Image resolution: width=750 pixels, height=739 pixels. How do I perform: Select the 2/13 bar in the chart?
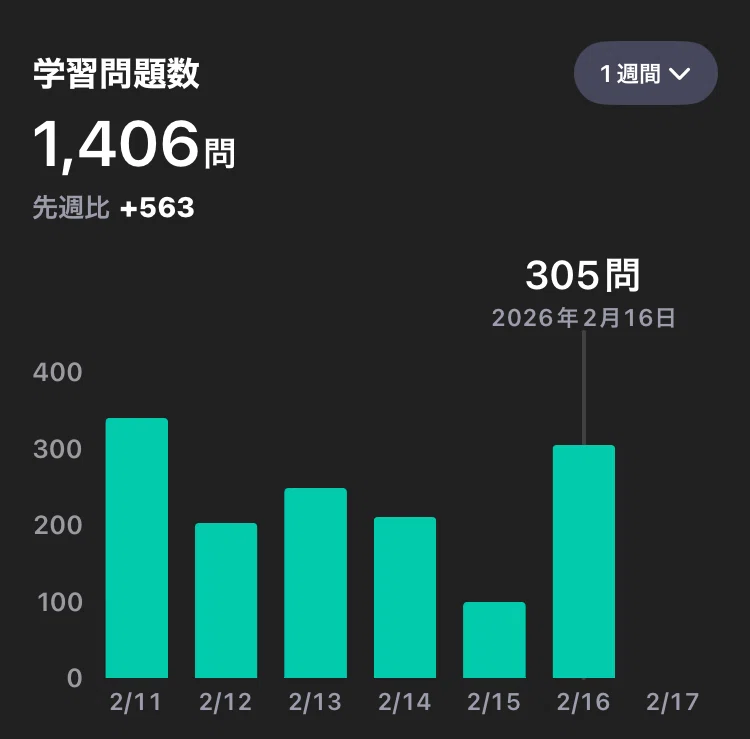click(315, 583)
